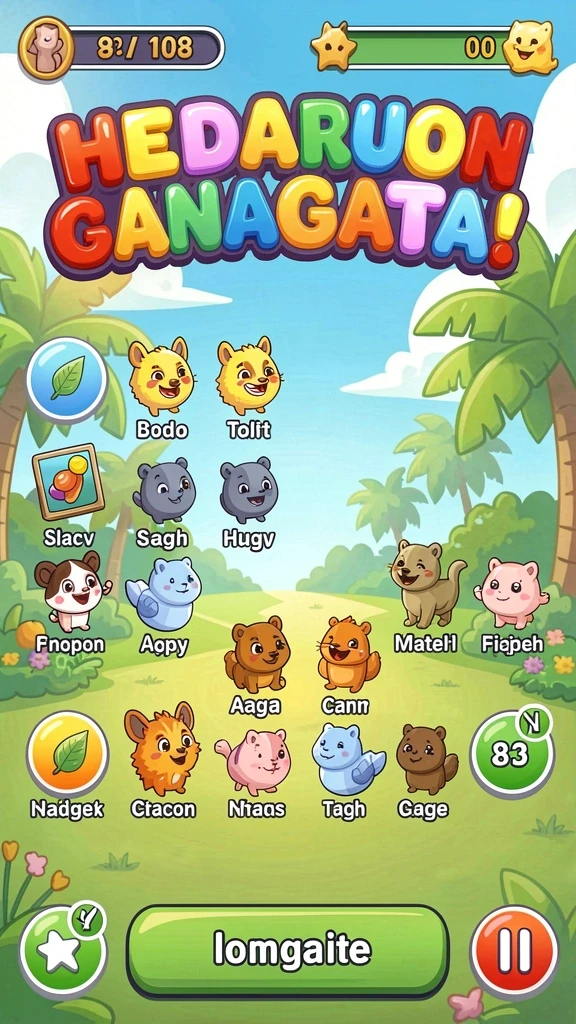
Task: Choose the brown Gage character
Action: coord(426,759)
